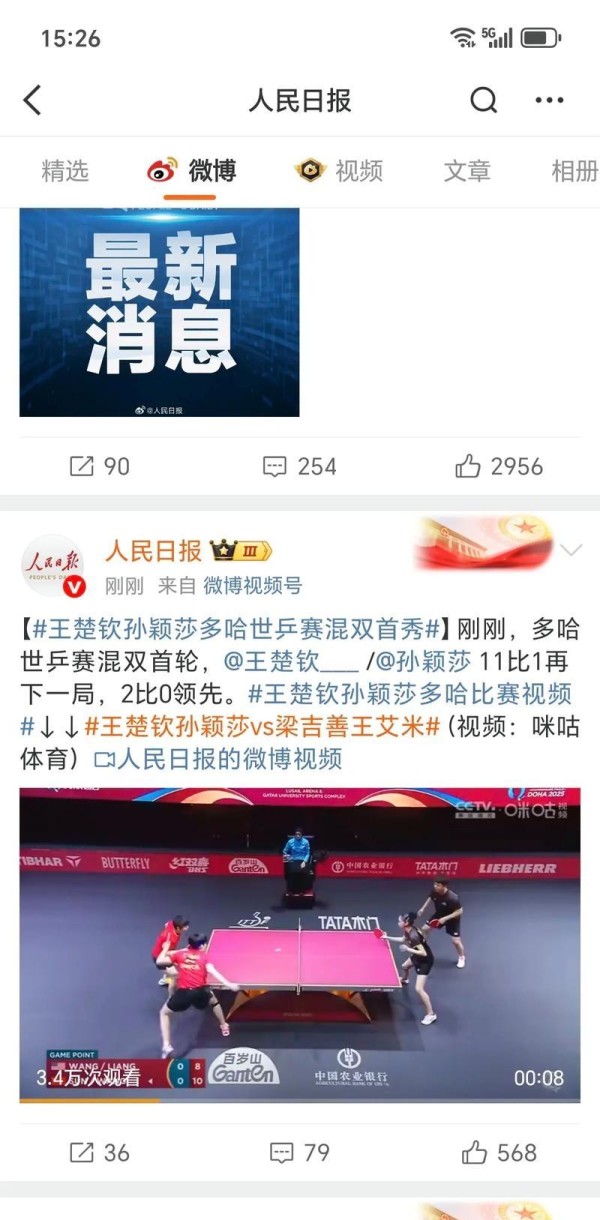Switch to the 精选 tab
Screen dimensions: 600x1220
[65, 171]
